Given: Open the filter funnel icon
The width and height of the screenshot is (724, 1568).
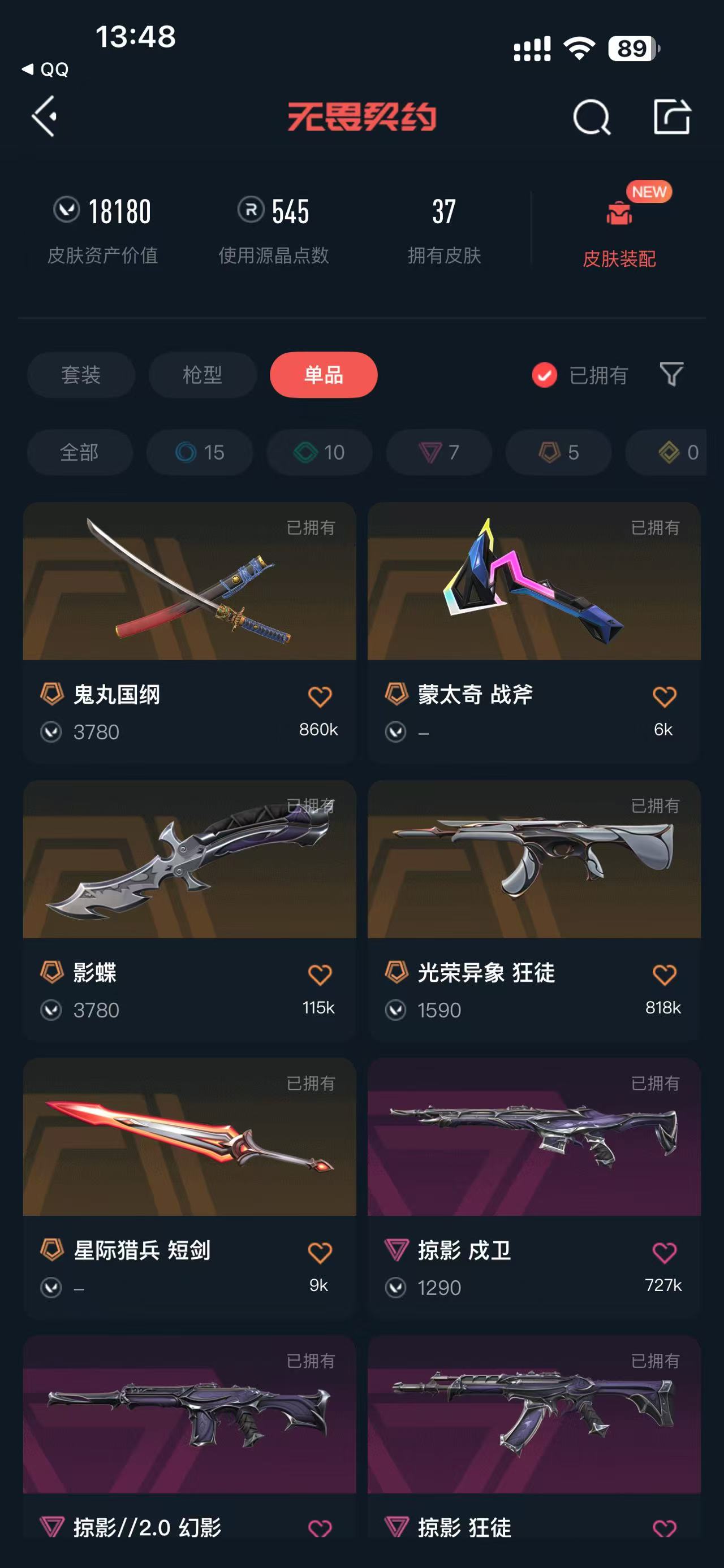Looking at the screenshot, I should pos(671,374).
